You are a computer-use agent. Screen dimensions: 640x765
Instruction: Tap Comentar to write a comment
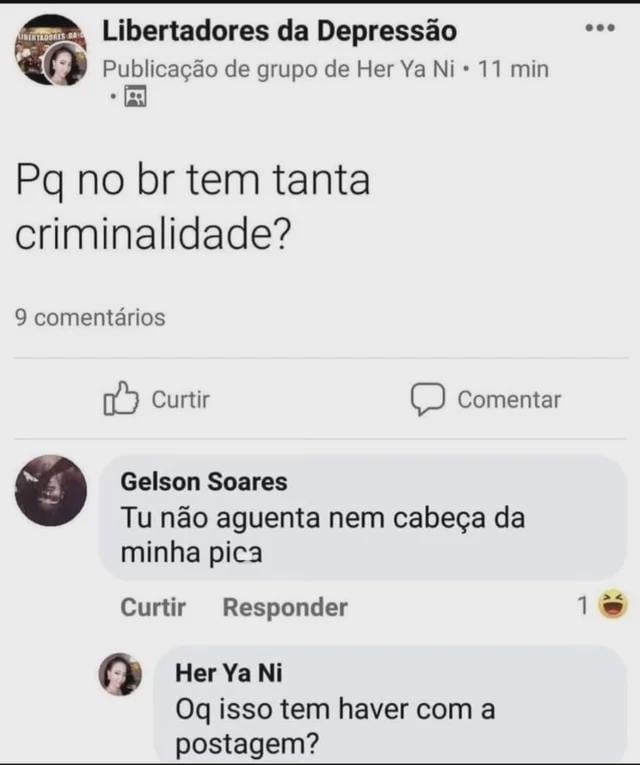487,400
